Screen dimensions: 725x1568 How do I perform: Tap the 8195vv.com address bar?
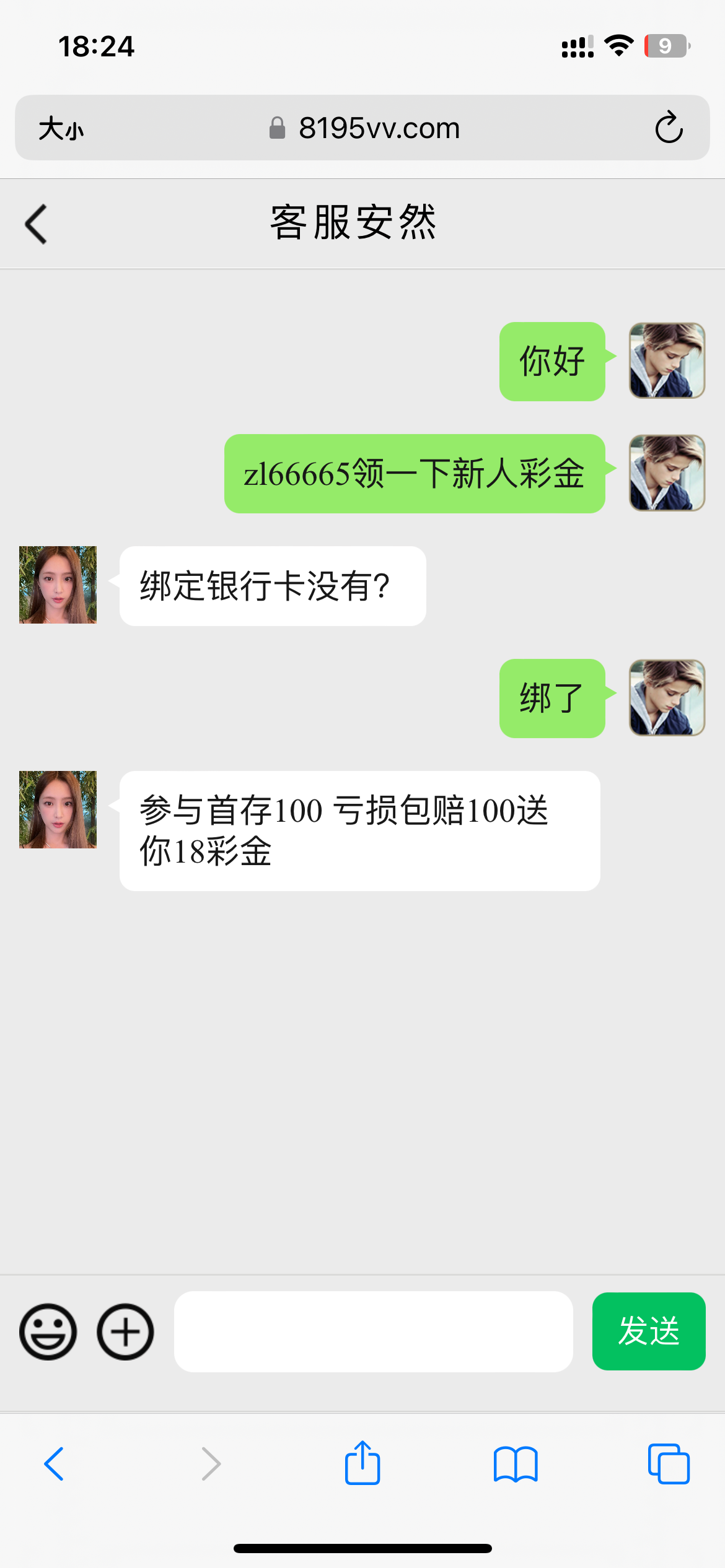tap(364, 128)
